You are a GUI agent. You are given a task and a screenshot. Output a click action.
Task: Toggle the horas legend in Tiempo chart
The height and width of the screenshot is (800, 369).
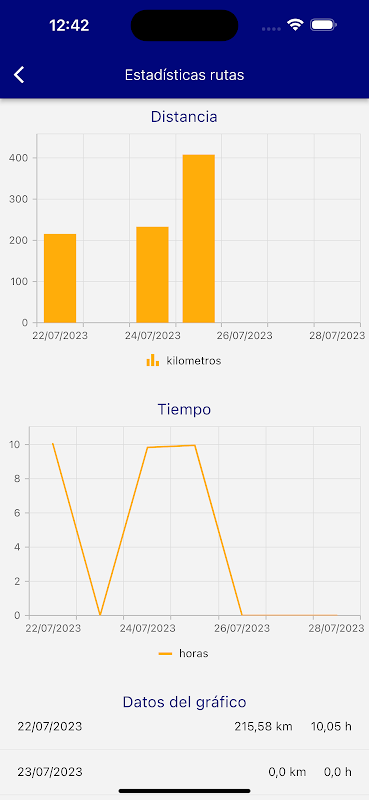(184, 653)
